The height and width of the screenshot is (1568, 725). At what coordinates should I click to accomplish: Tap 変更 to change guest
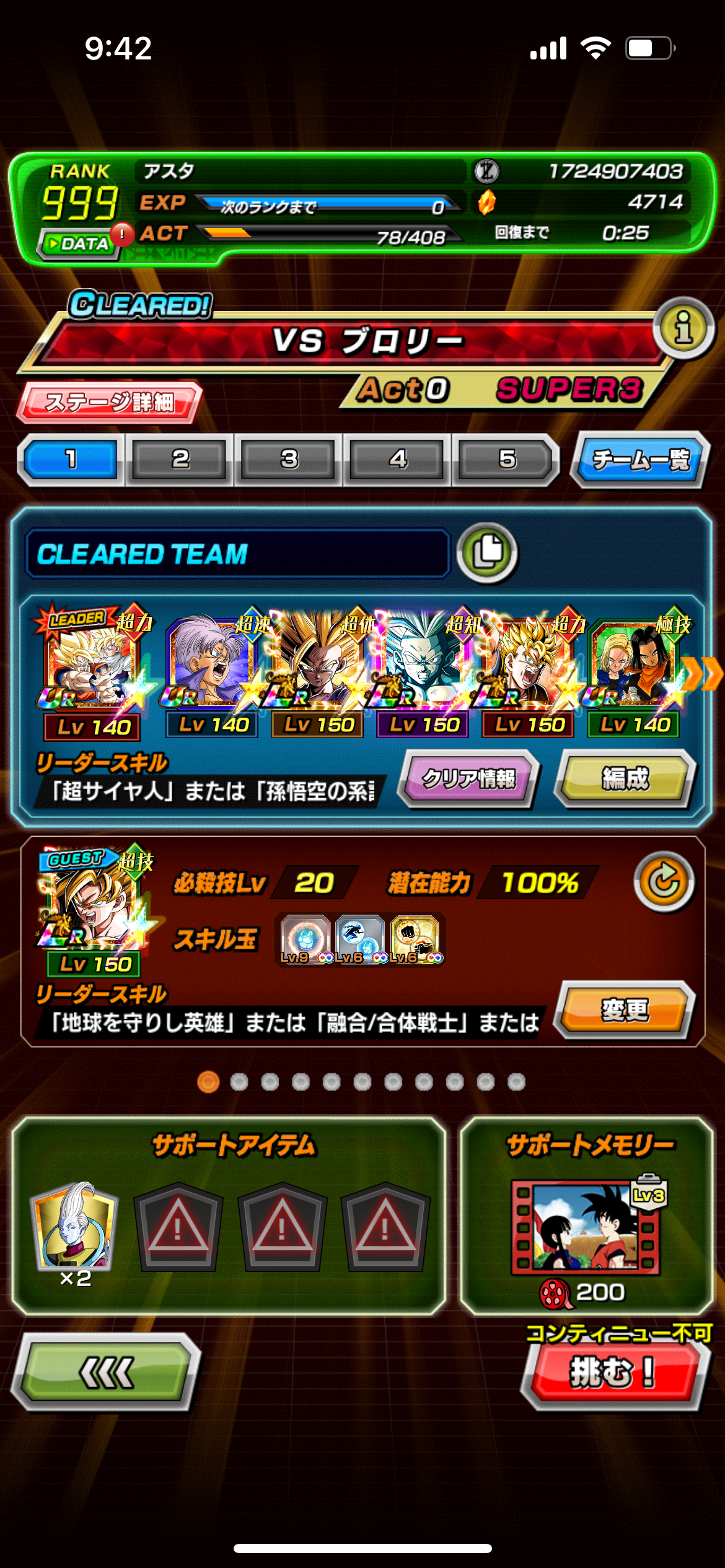(x=626, y=1010)
